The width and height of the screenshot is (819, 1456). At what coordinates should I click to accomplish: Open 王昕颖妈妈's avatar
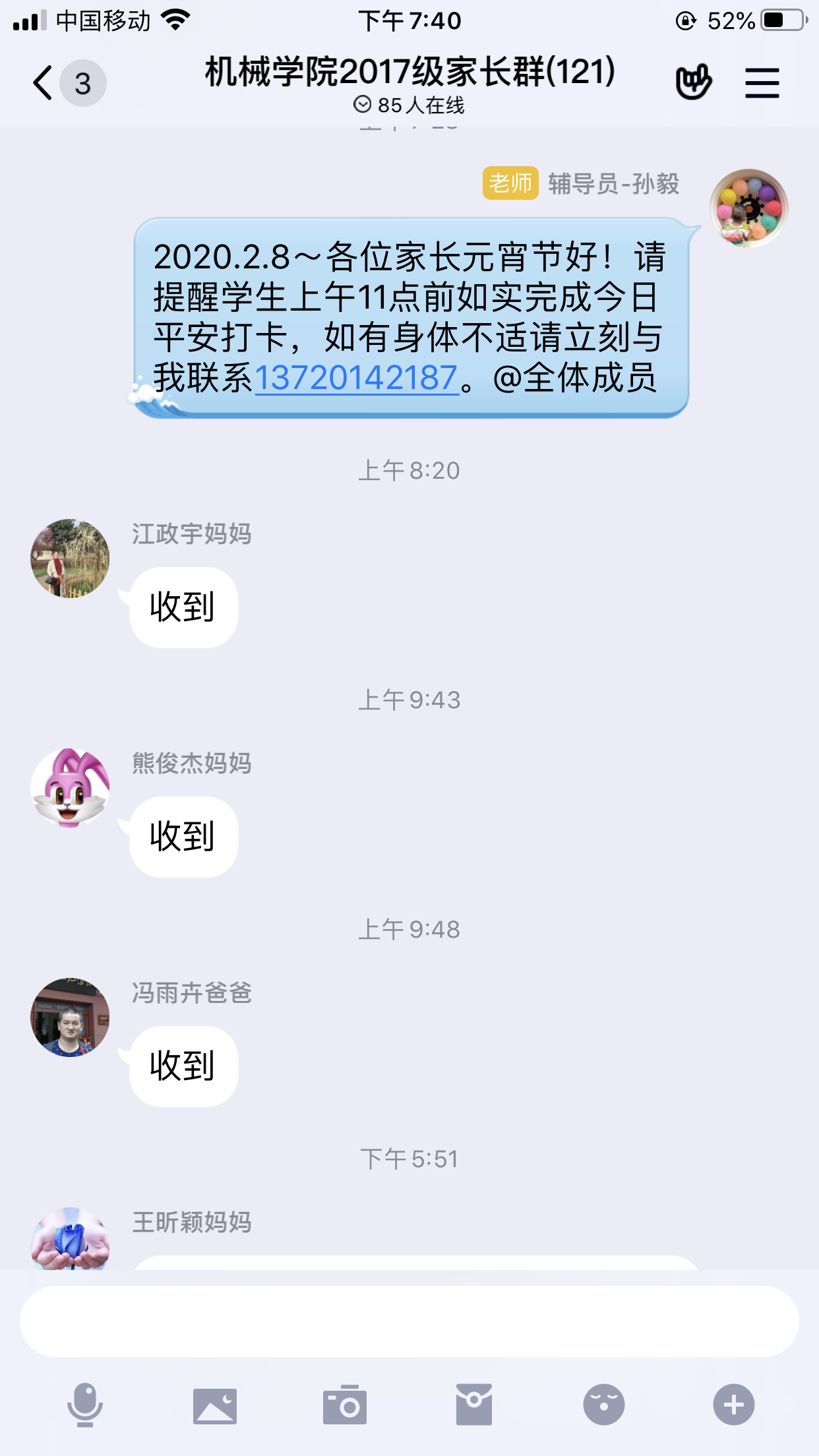[70, 1240]
